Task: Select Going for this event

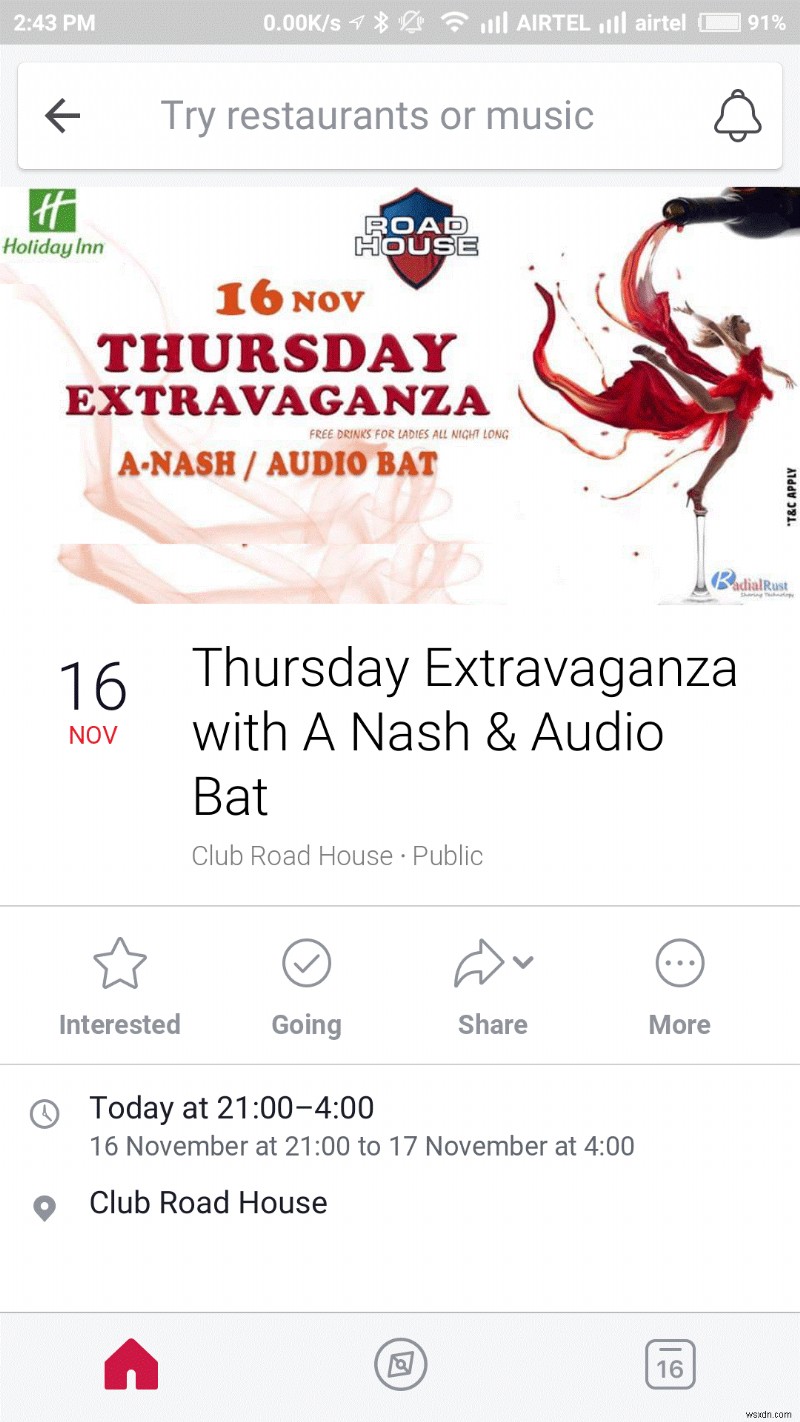Action: point(306,985)
